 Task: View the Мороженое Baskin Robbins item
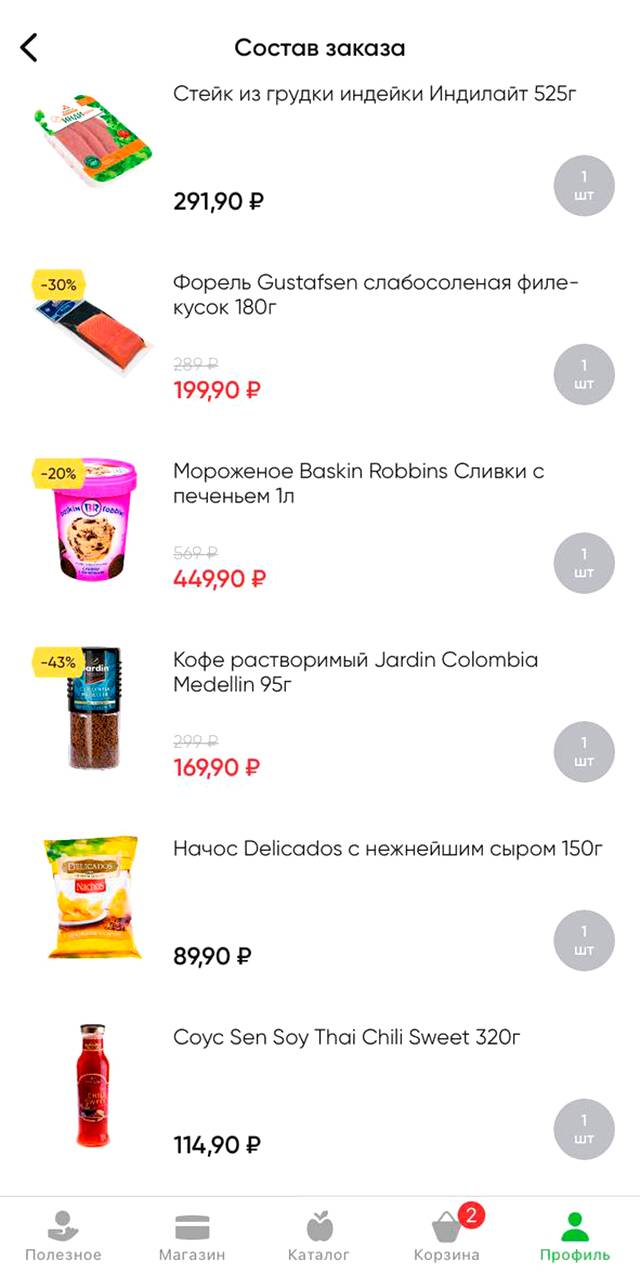358,483
